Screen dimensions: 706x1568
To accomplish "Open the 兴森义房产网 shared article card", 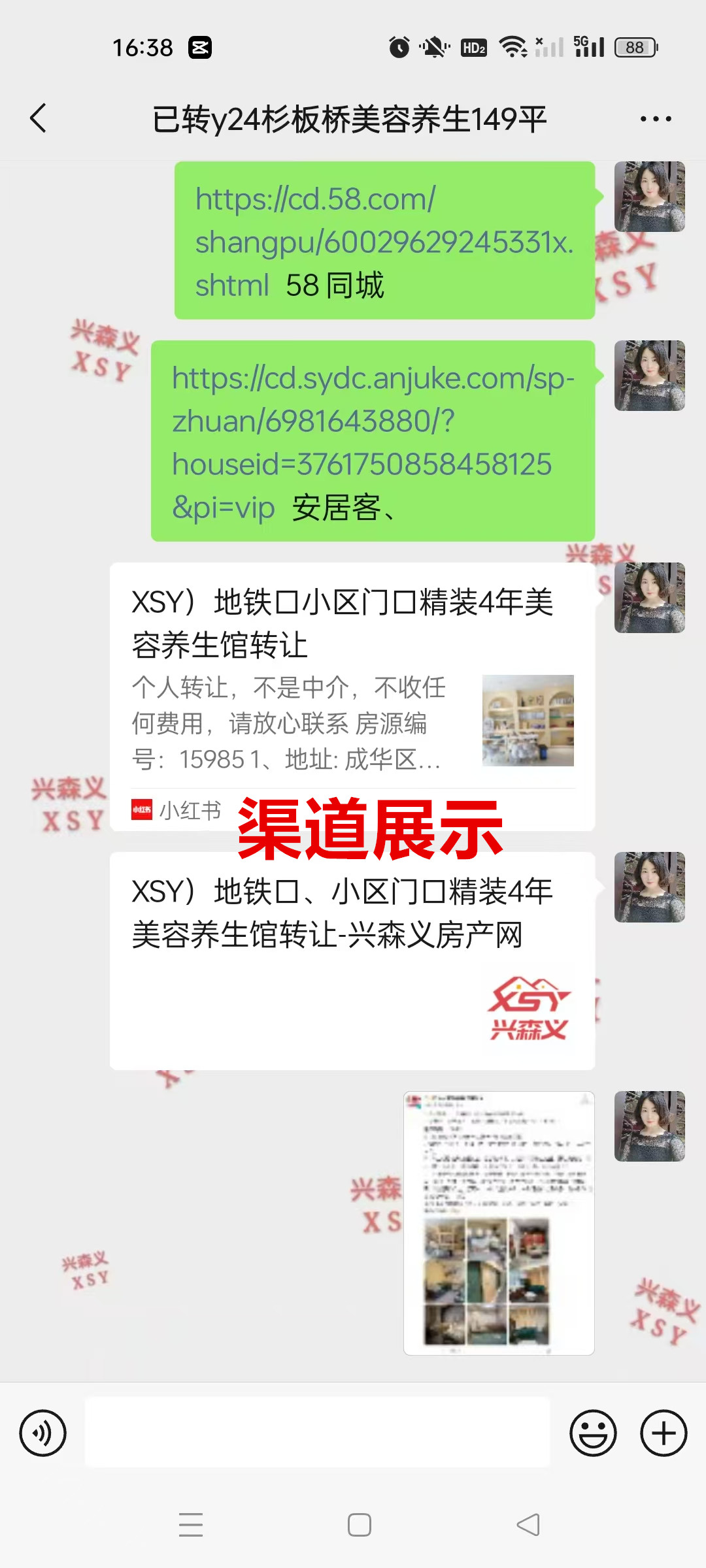I will point(352,960).
